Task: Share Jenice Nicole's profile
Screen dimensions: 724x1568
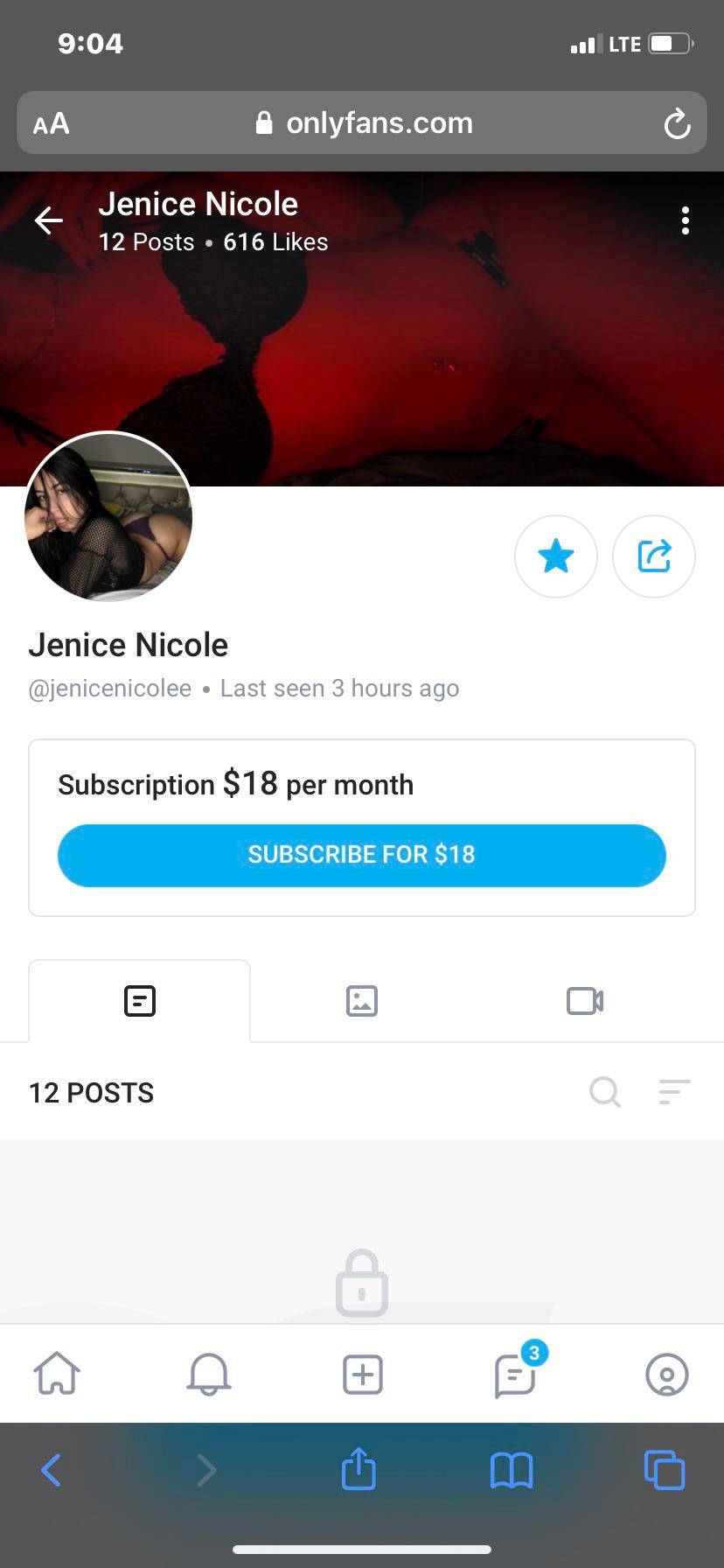Action: click(x=654, y=556)
